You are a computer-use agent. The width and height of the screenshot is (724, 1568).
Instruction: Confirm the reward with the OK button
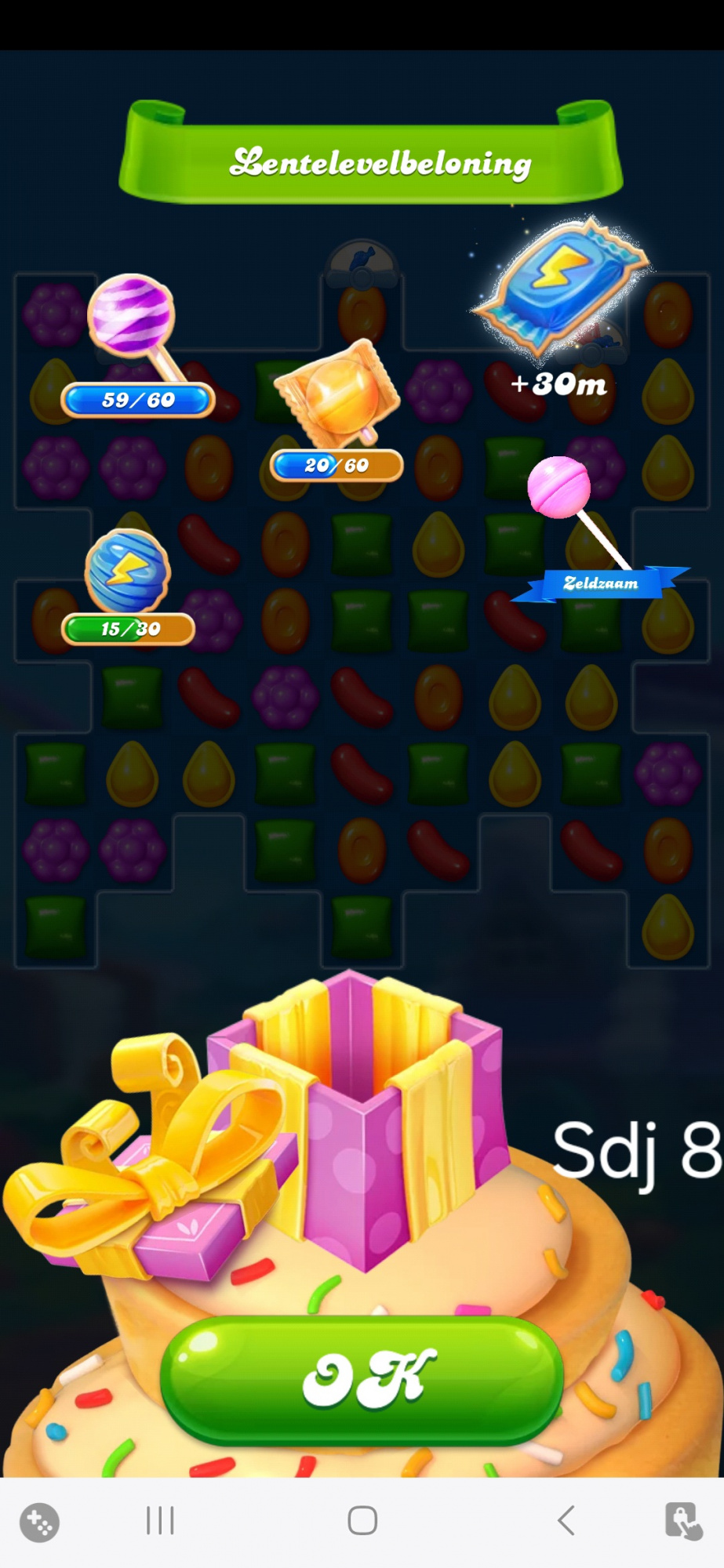click(362, 1379)
